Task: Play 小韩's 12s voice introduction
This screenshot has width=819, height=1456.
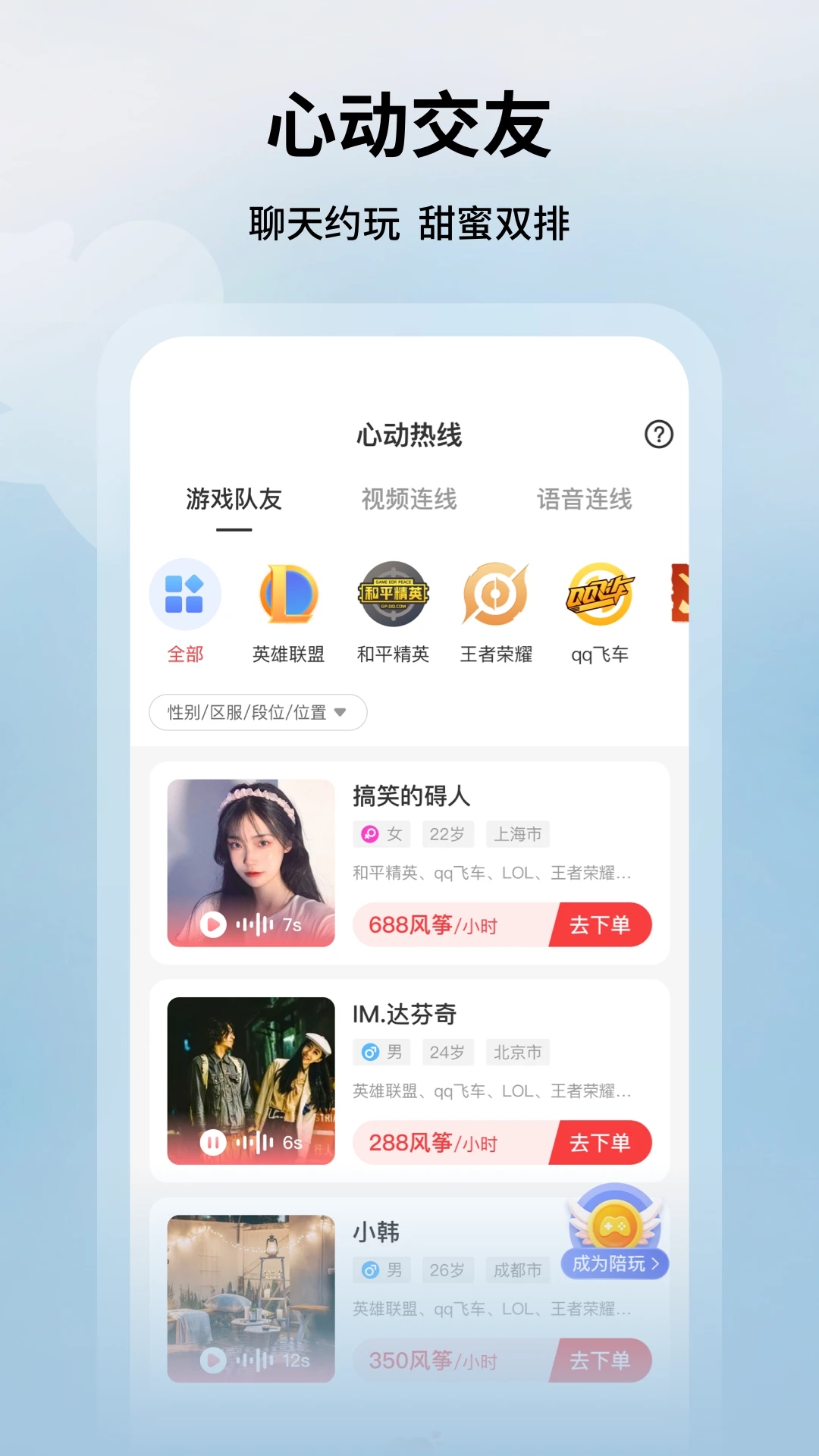Action: point(213,1361)
